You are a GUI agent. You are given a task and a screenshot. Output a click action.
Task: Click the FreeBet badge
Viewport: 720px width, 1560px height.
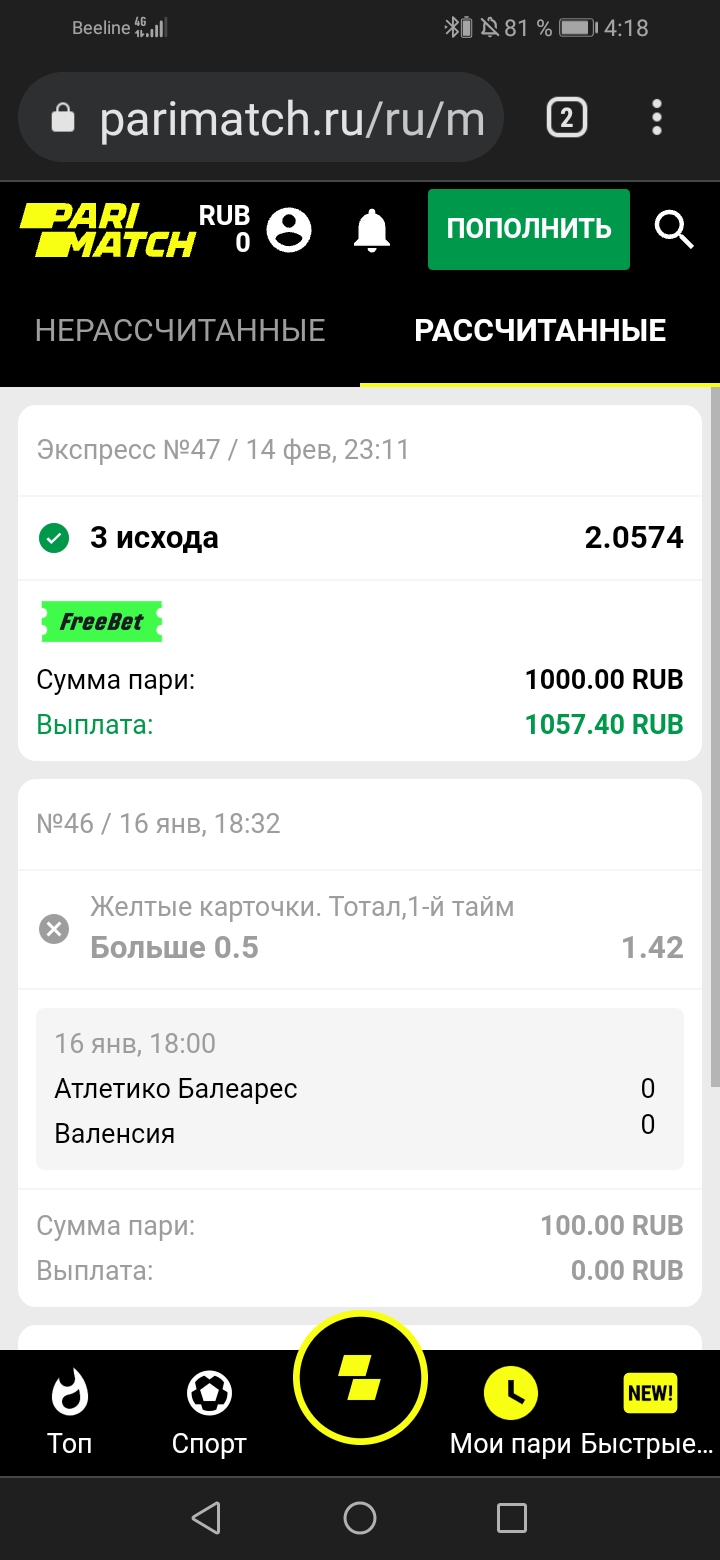pyautogui.click(x=101, y=620)
